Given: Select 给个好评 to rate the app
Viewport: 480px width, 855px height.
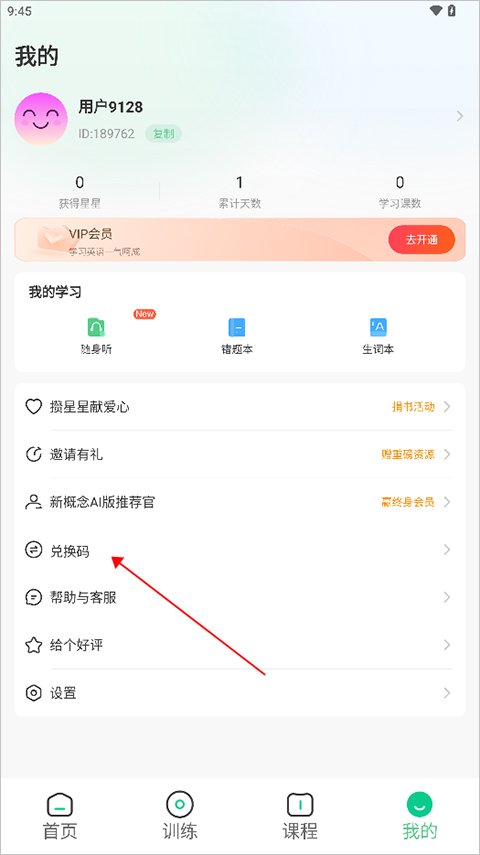Looking at the screenshot, I should (x=240, y=645).
